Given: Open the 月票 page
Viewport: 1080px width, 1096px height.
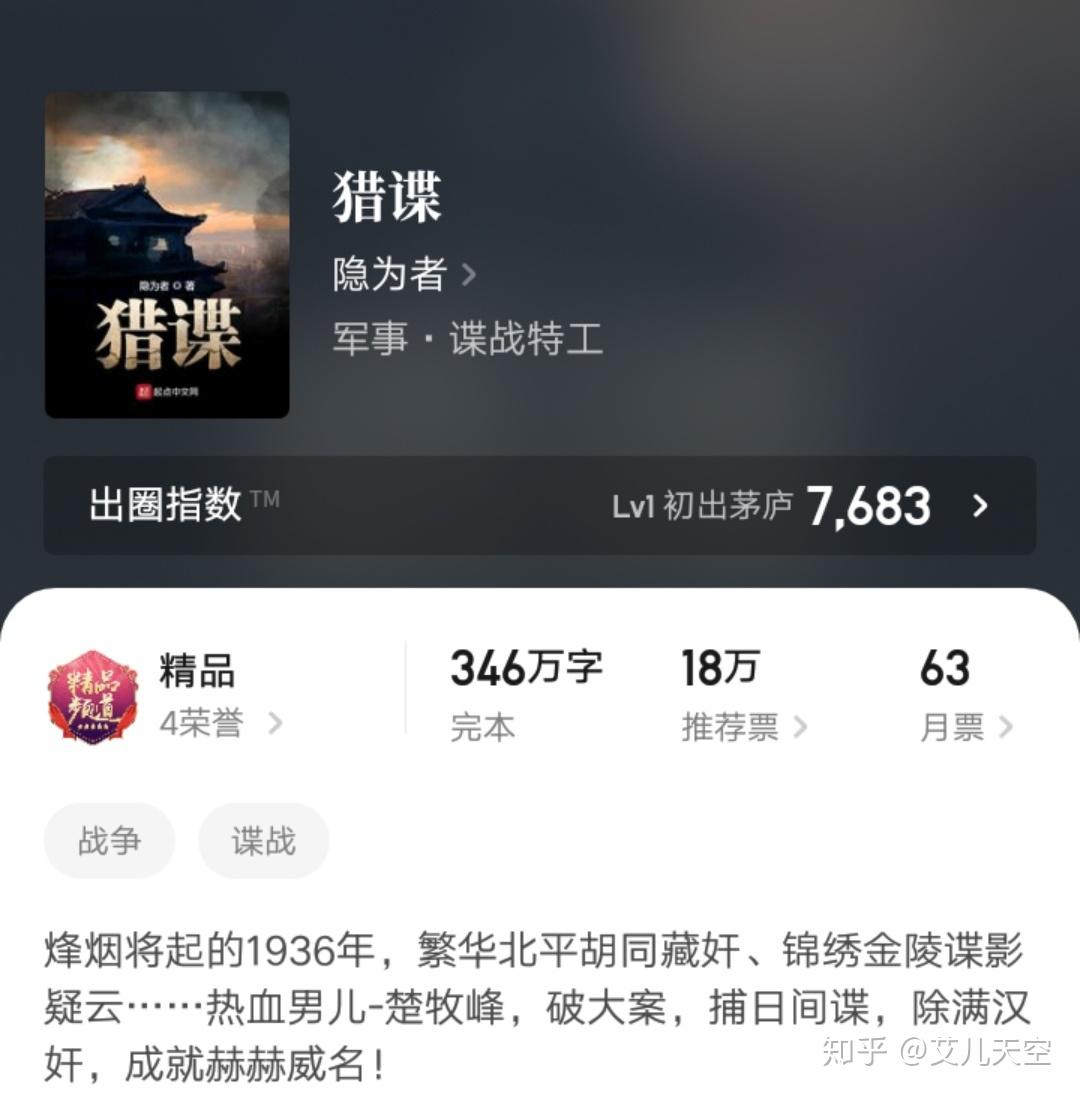Looking at the screenshot, I should [965, 727].
